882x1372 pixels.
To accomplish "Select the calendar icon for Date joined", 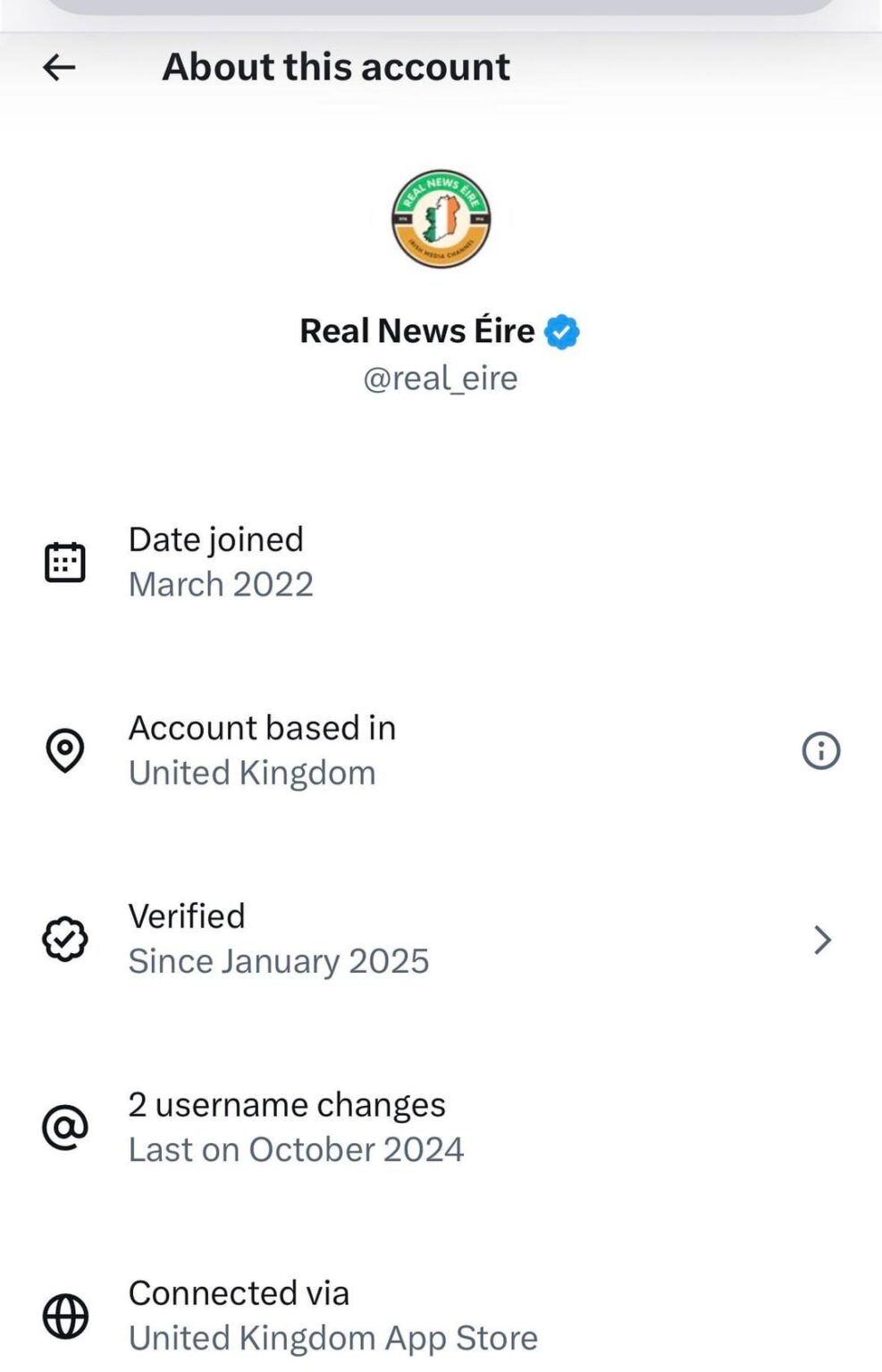I will click(x=64, y=561).
